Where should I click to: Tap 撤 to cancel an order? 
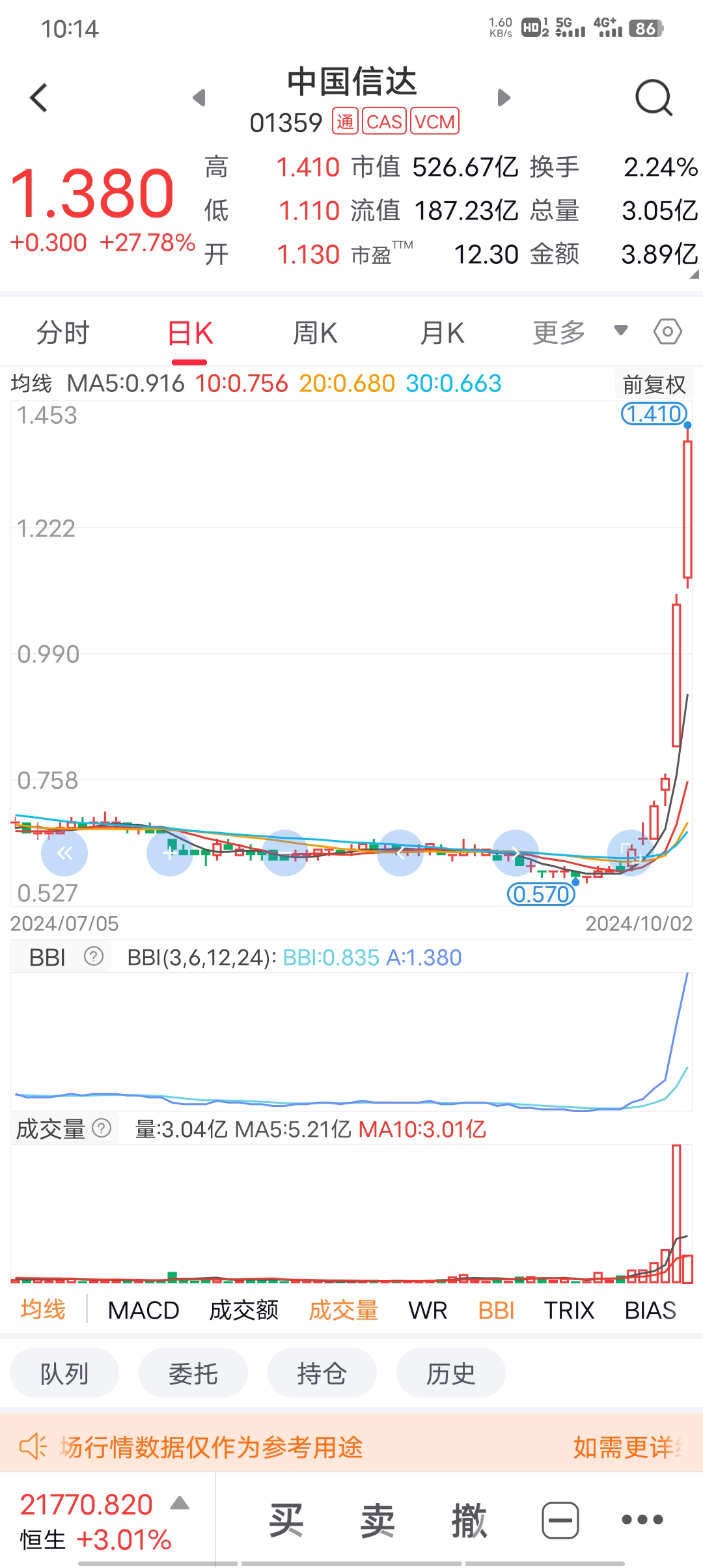coord(469,1520)
